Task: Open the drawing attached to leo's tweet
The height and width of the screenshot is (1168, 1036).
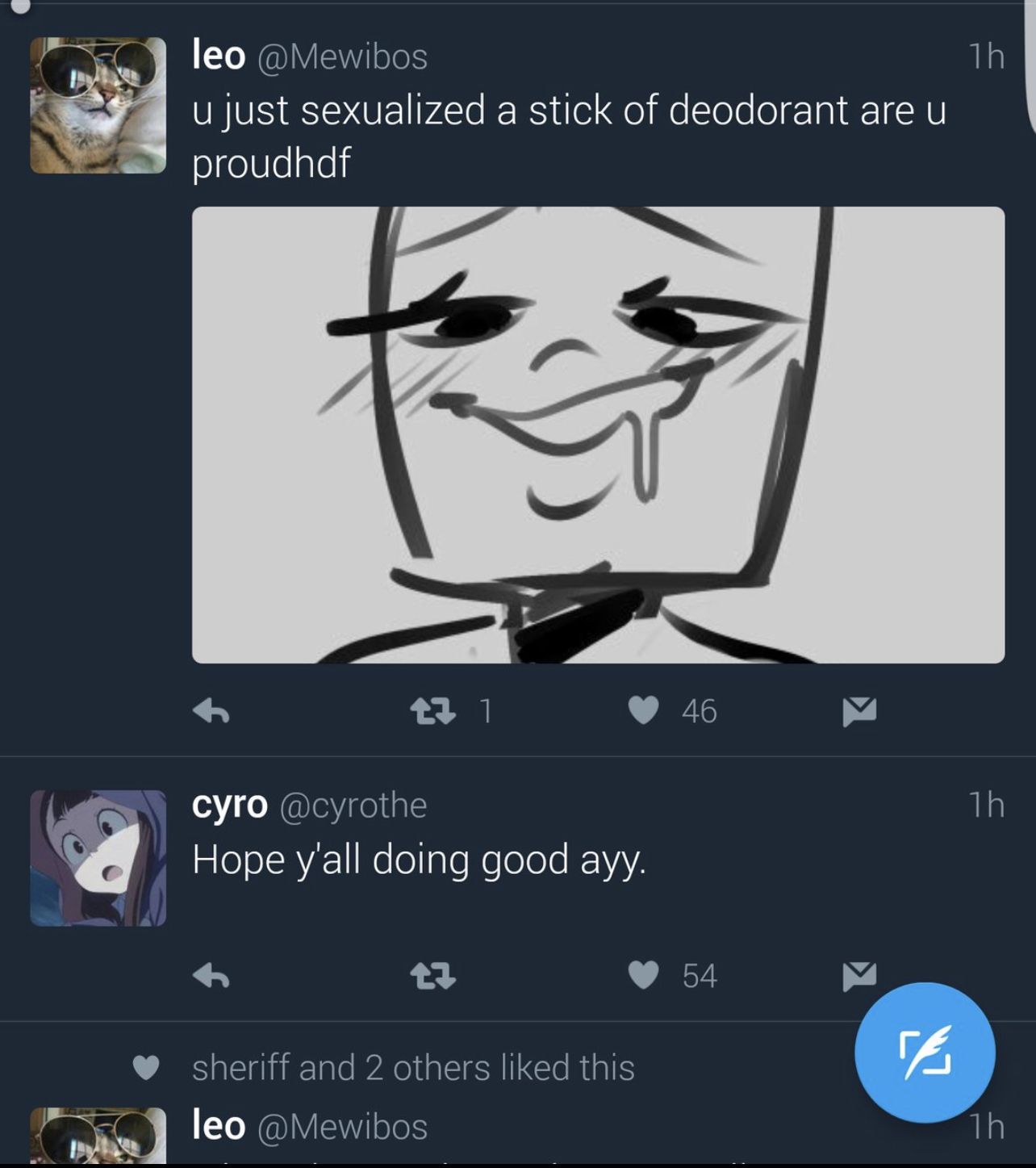Action: pyautogui.click(x=598, y=435)
